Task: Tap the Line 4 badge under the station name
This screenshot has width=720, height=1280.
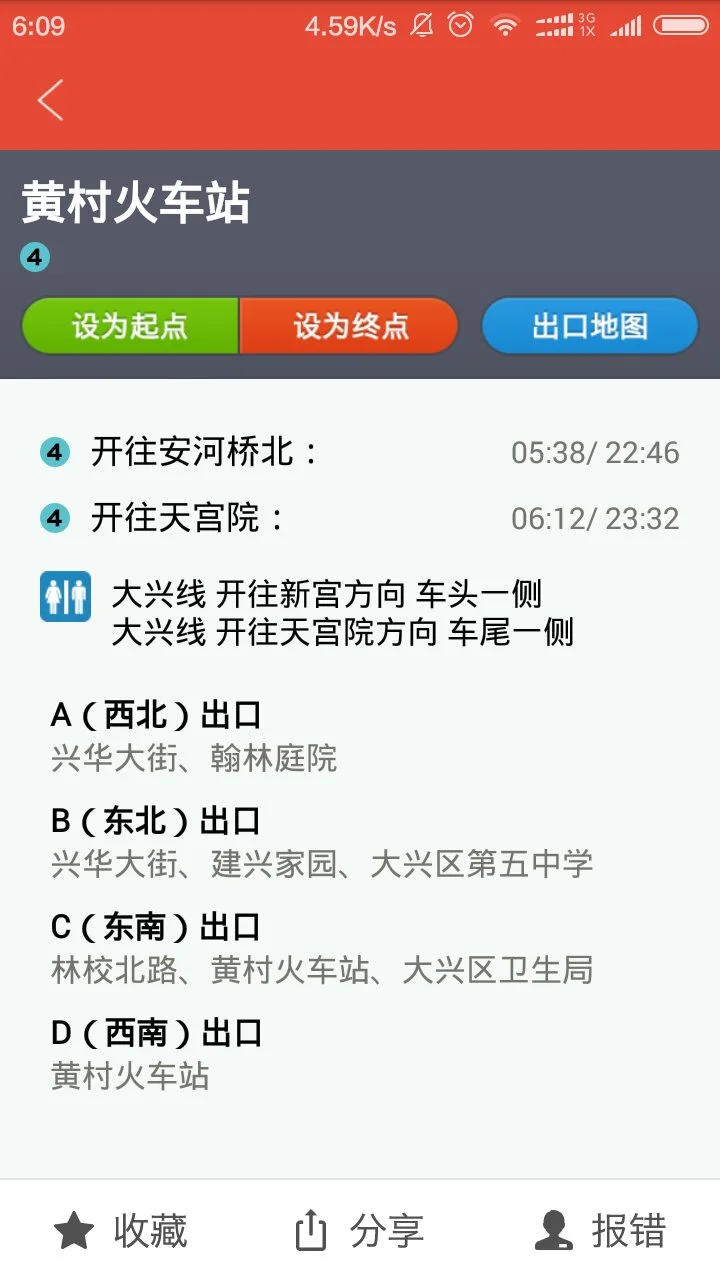Action: pos(34,257)
